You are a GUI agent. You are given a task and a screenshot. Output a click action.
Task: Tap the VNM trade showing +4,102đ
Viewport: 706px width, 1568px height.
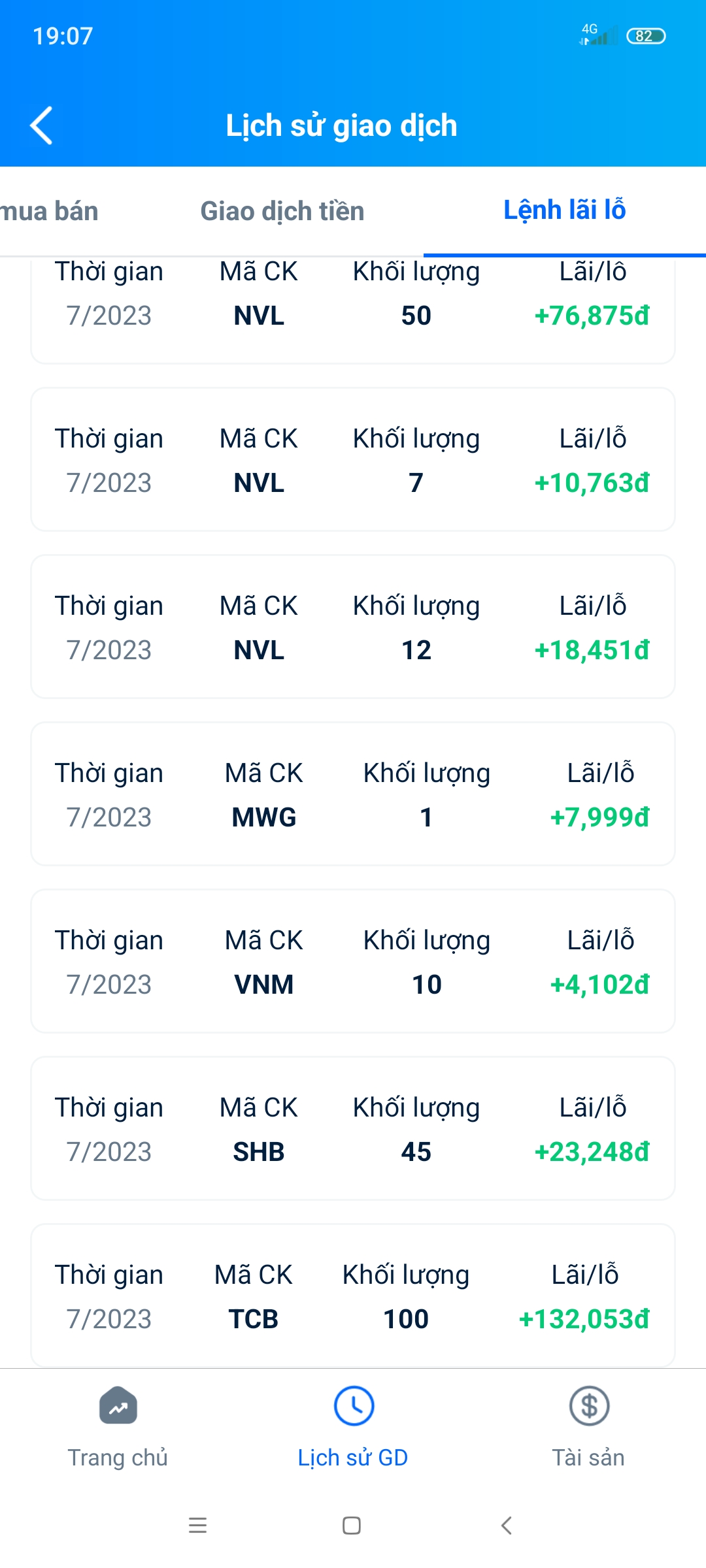pos(353,960)
